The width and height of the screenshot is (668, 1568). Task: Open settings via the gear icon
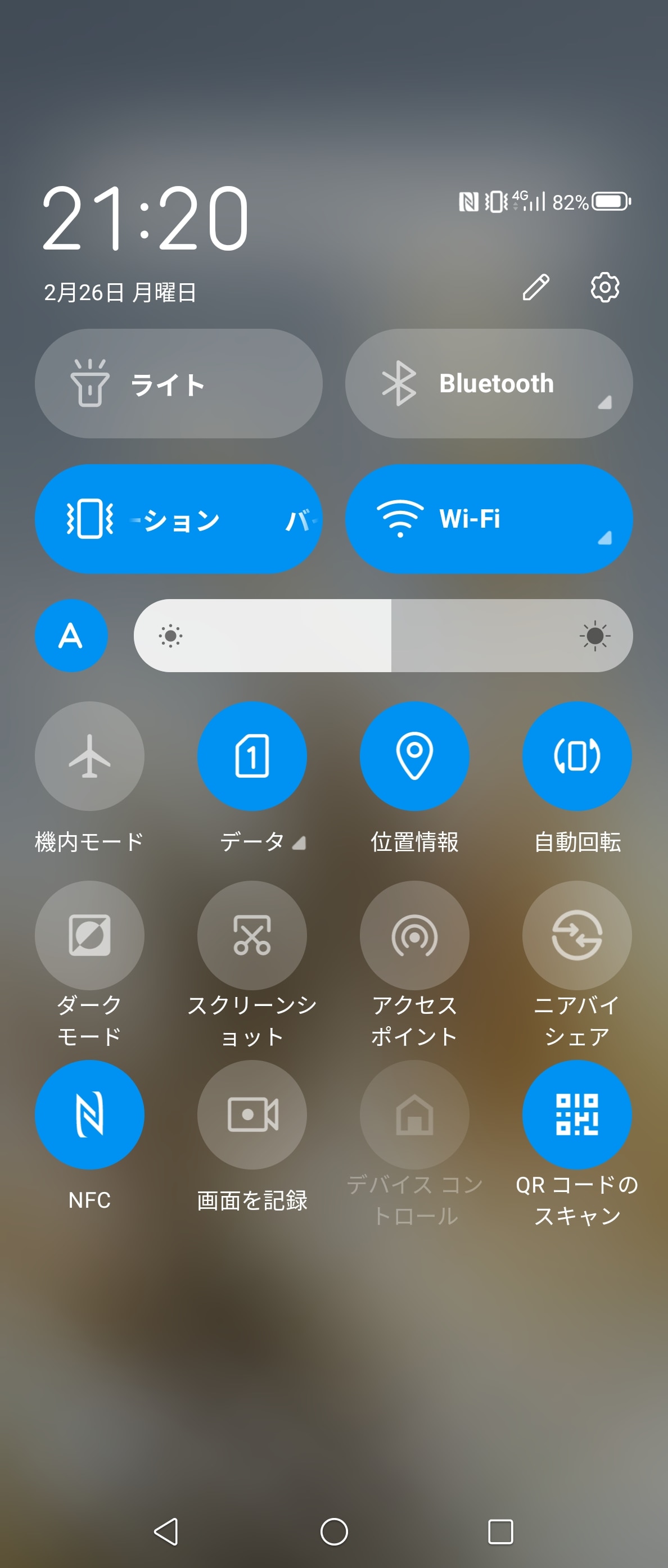[604, 287]
